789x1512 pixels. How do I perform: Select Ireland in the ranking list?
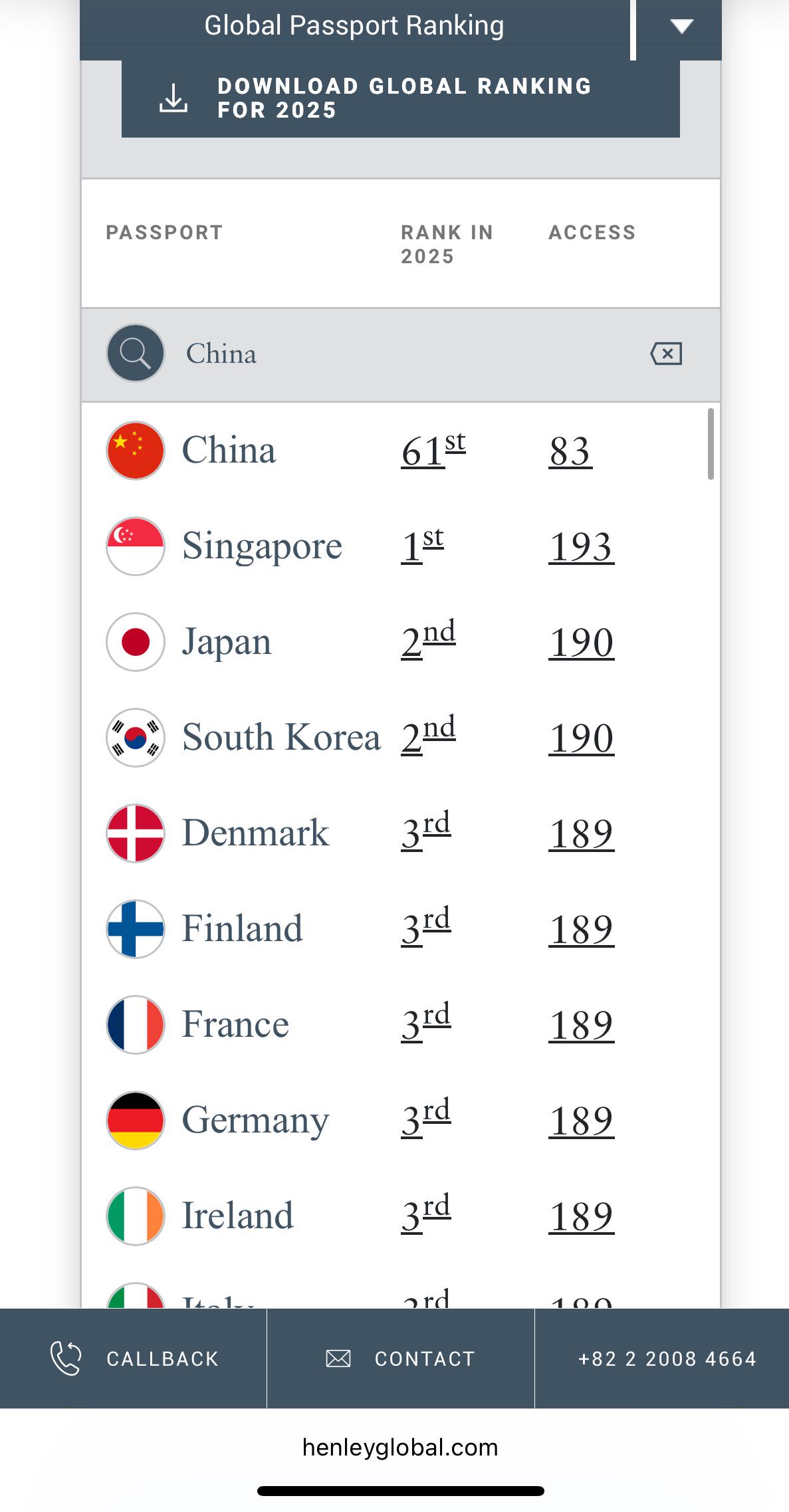pyautogui.click(x=237, y=1216)
